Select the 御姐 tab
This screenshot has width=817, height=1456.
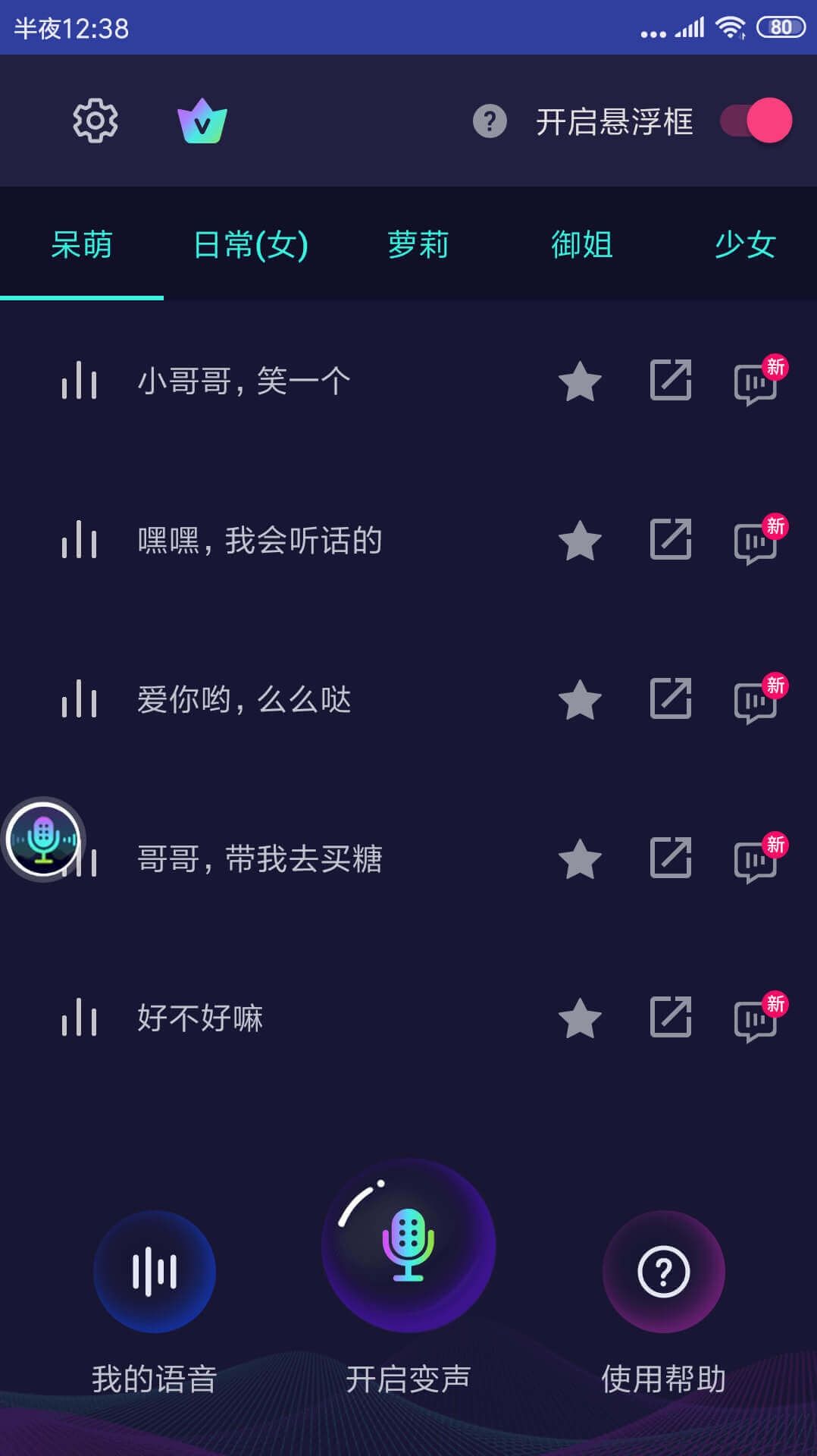(x=581, y=245)
